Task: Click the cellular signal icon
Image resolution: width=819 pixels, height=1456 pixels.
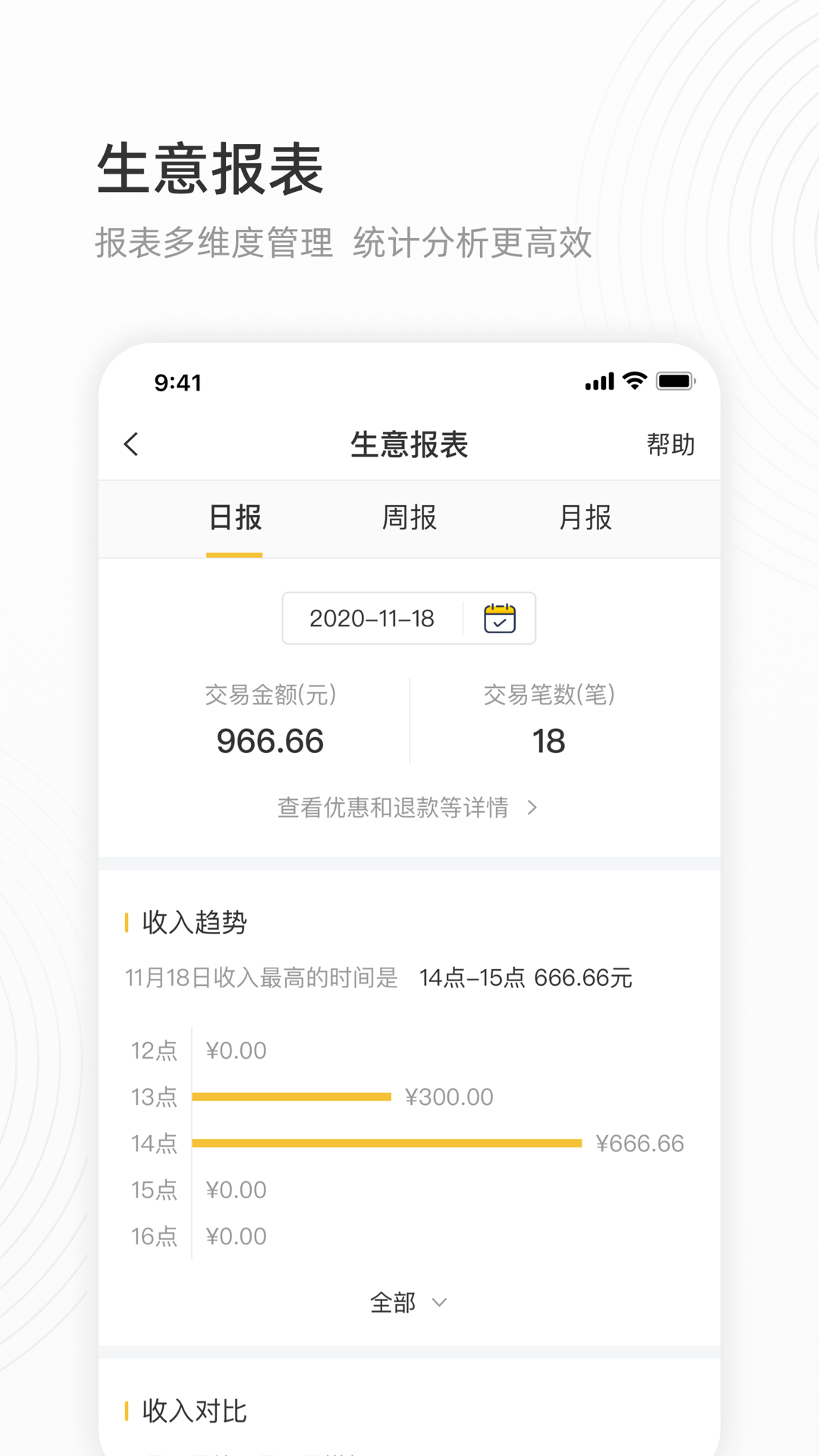Action: click(x=598, y=382)
